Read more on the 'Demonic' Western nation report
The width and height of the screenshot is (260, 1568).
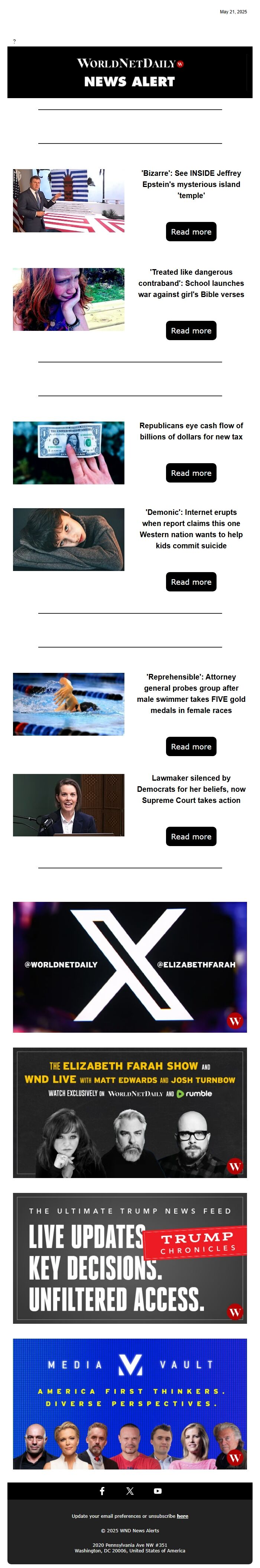click(x=191, y=582)
